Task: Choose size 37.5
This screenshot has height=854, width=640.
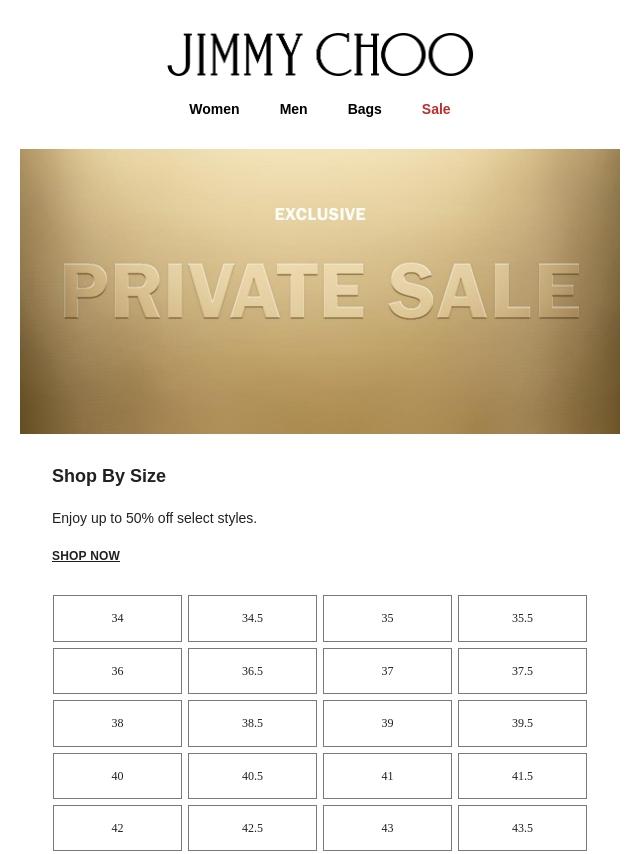Action: click(522, 671)
